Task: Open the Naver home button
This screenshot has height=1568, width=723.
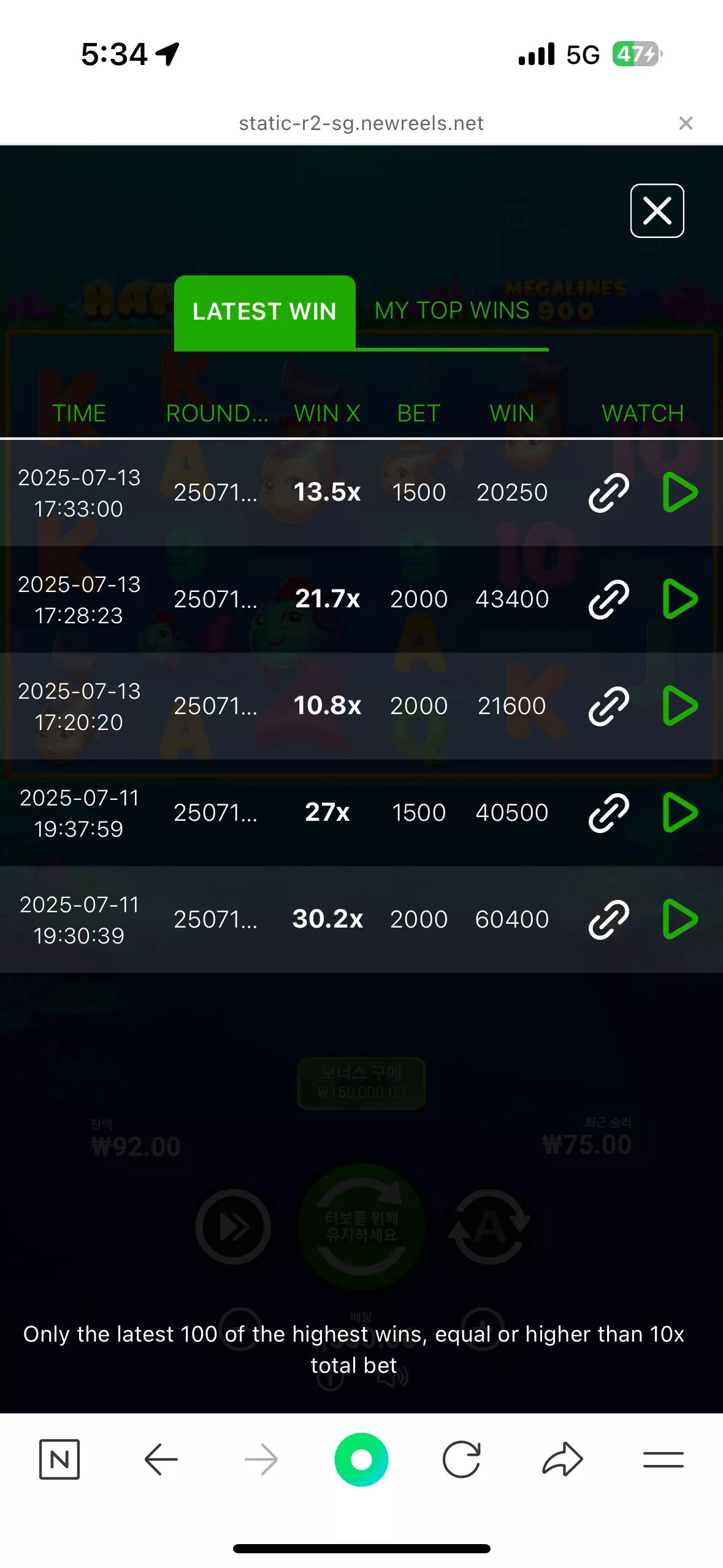Action: click(x=59, y=1459)
